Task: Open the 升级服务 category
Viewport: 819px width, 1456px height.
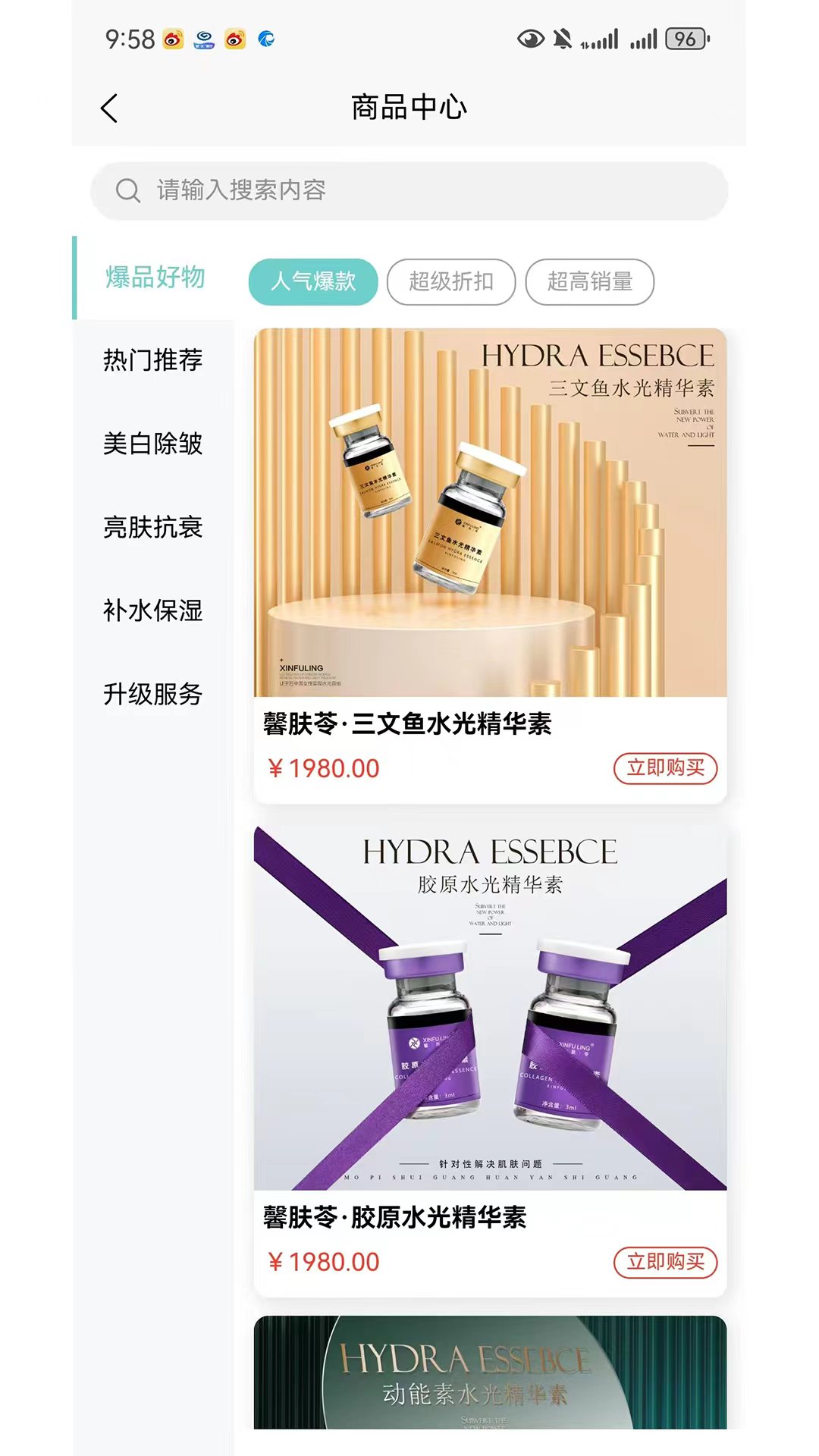Action: point(153,692)
